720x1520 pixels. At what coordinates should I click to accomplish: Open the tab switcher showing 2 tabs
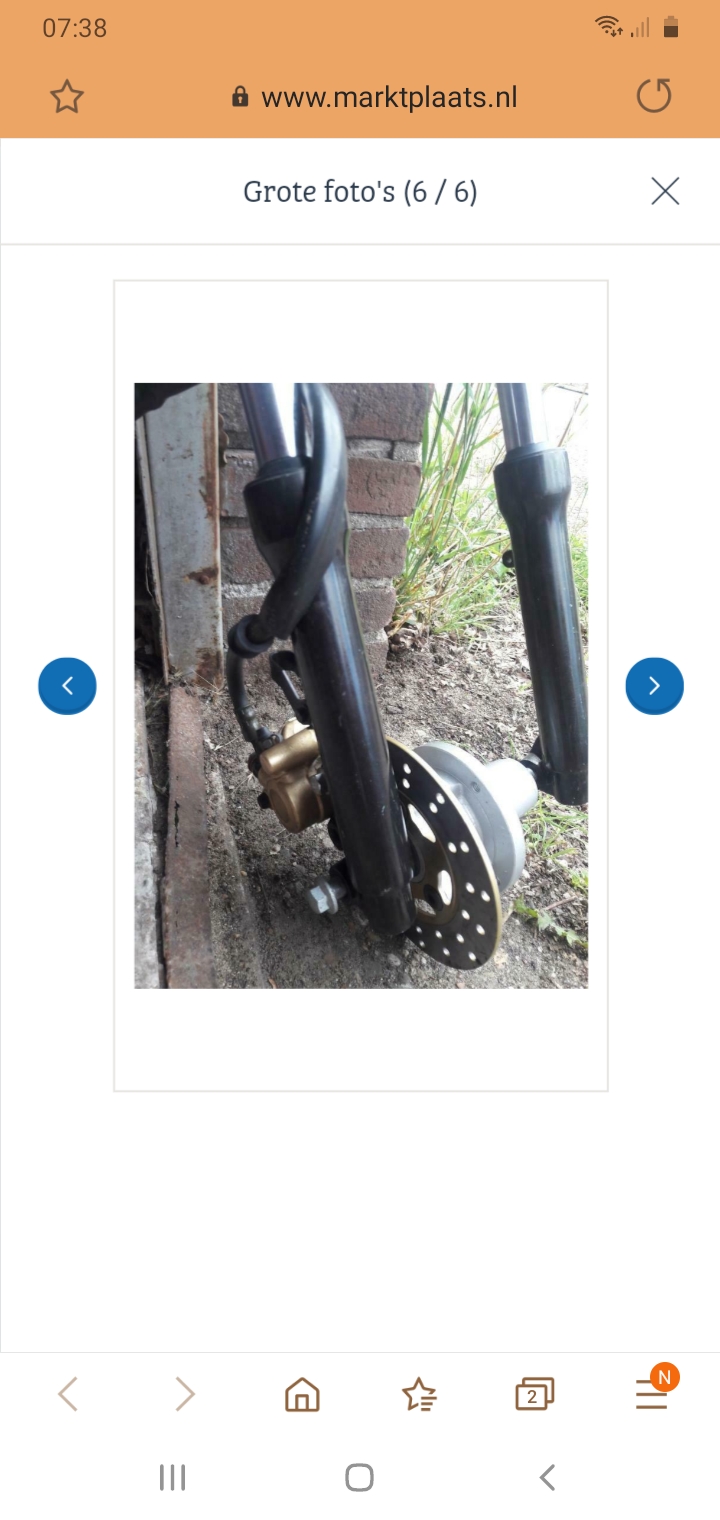(534, 1394)
